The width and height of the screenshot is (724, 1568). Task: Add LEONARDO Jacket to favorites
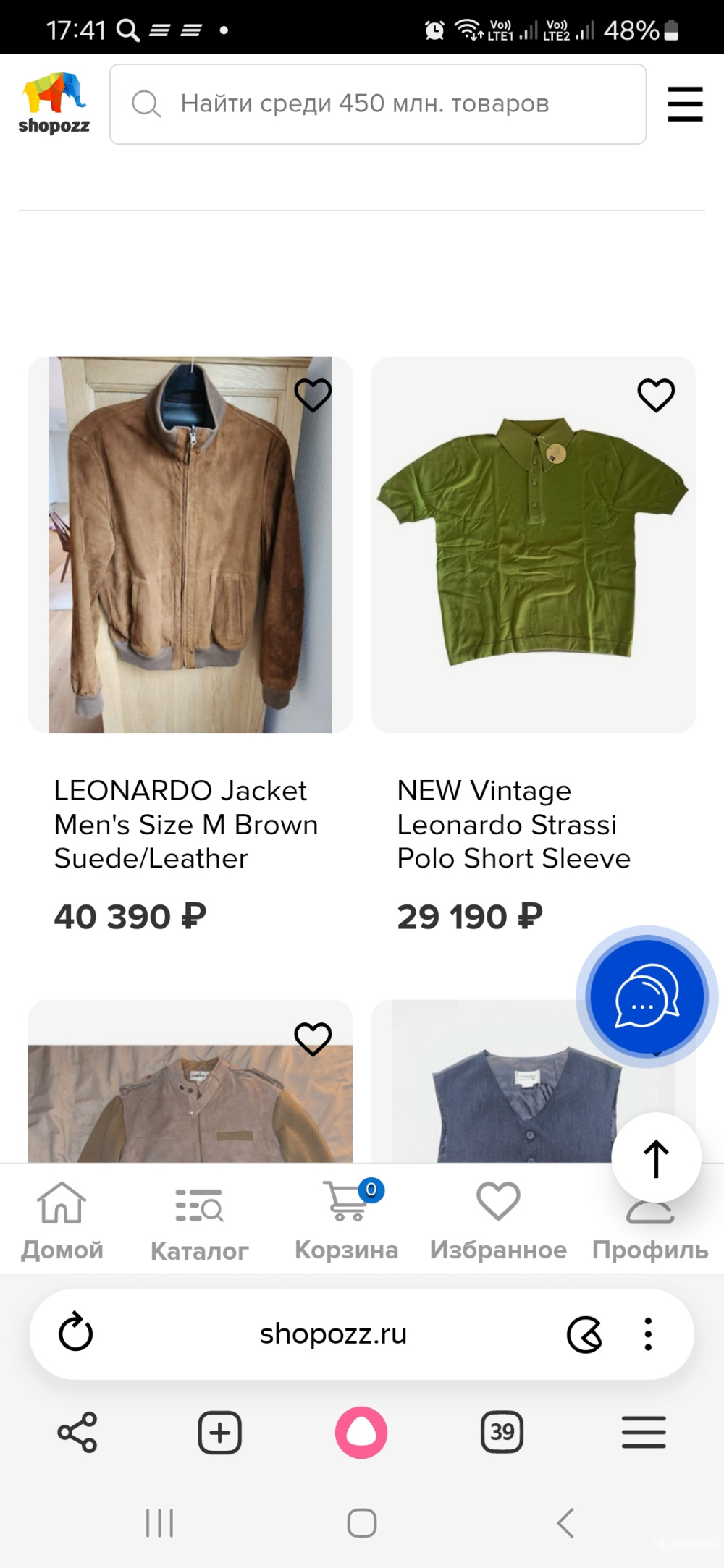tap(313, 395)
